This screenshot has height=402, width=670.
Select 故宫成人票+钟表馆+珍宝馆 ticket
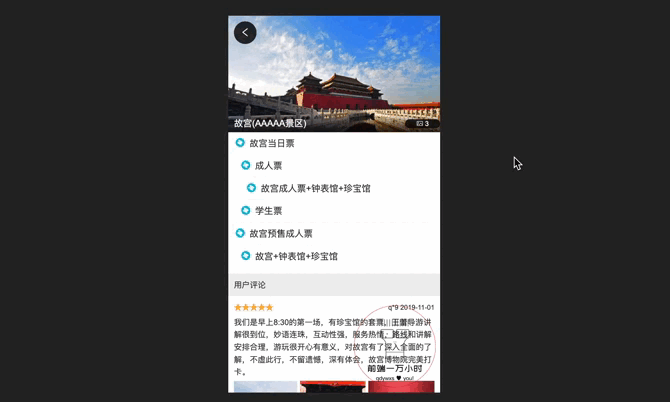click(315, 188)
